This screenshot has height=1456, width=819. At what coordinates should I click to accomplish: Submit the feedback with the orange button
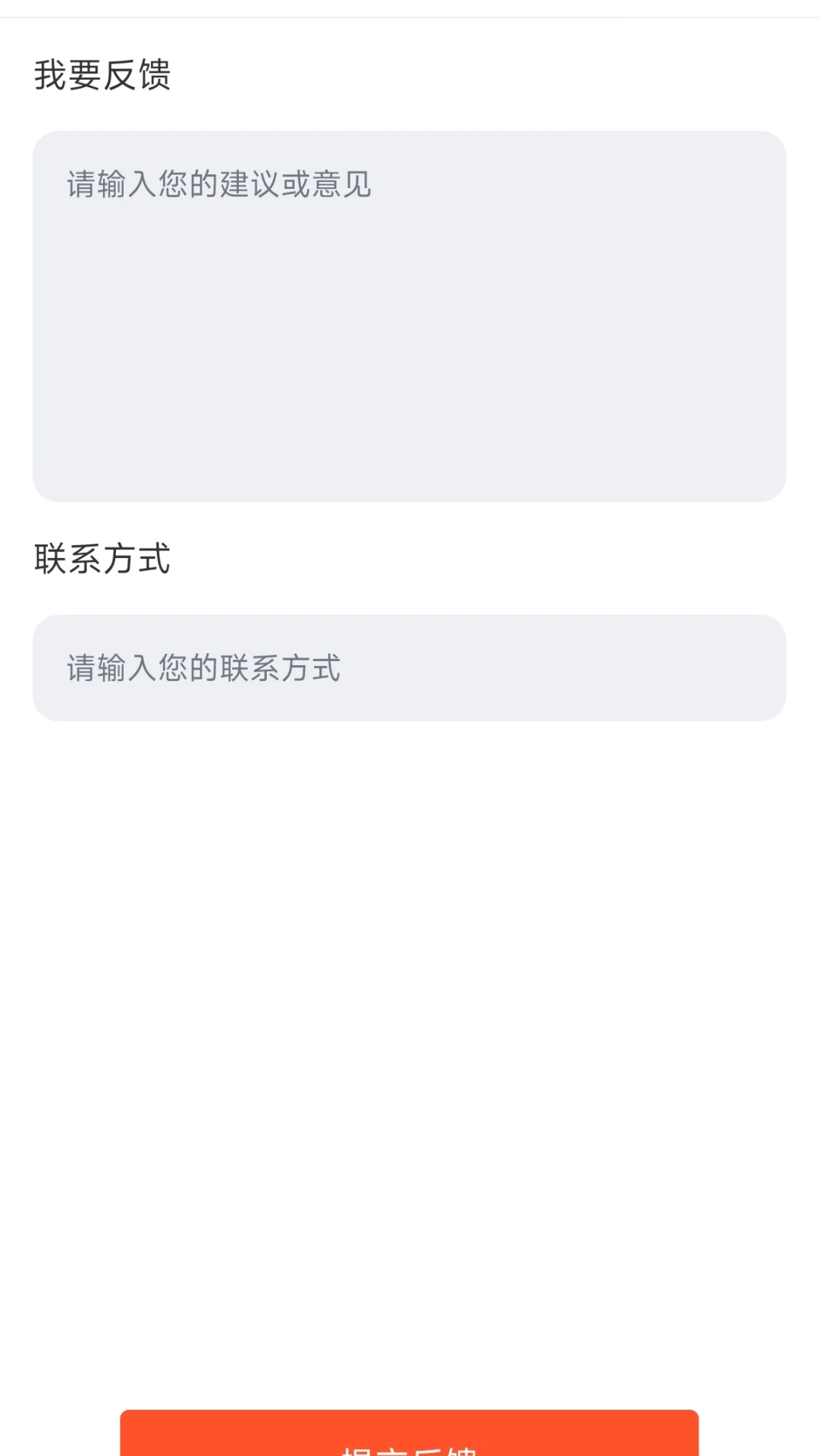point(409,1435)
